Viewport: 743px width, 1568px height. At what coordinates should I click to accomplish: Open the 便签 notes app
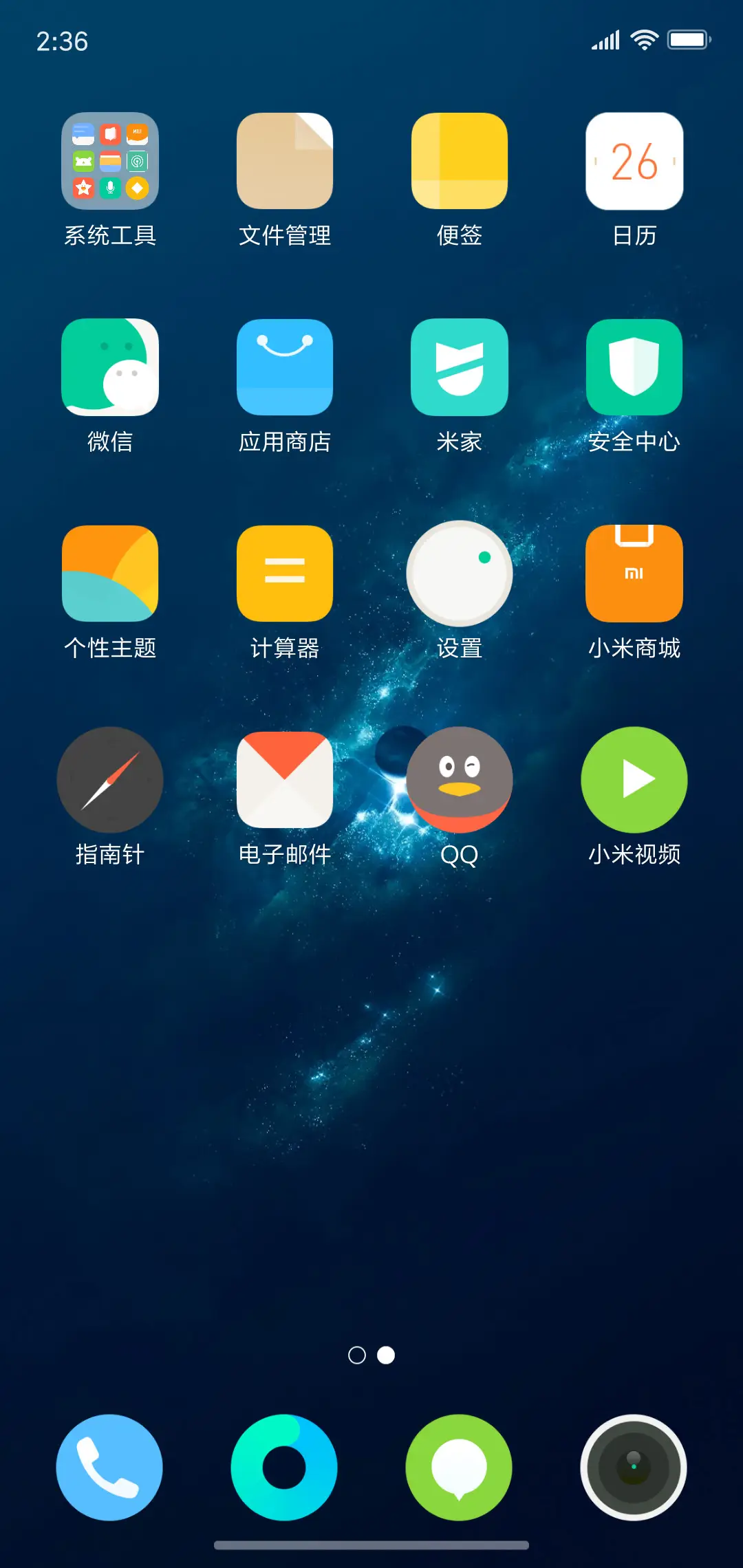click(460, 160)
